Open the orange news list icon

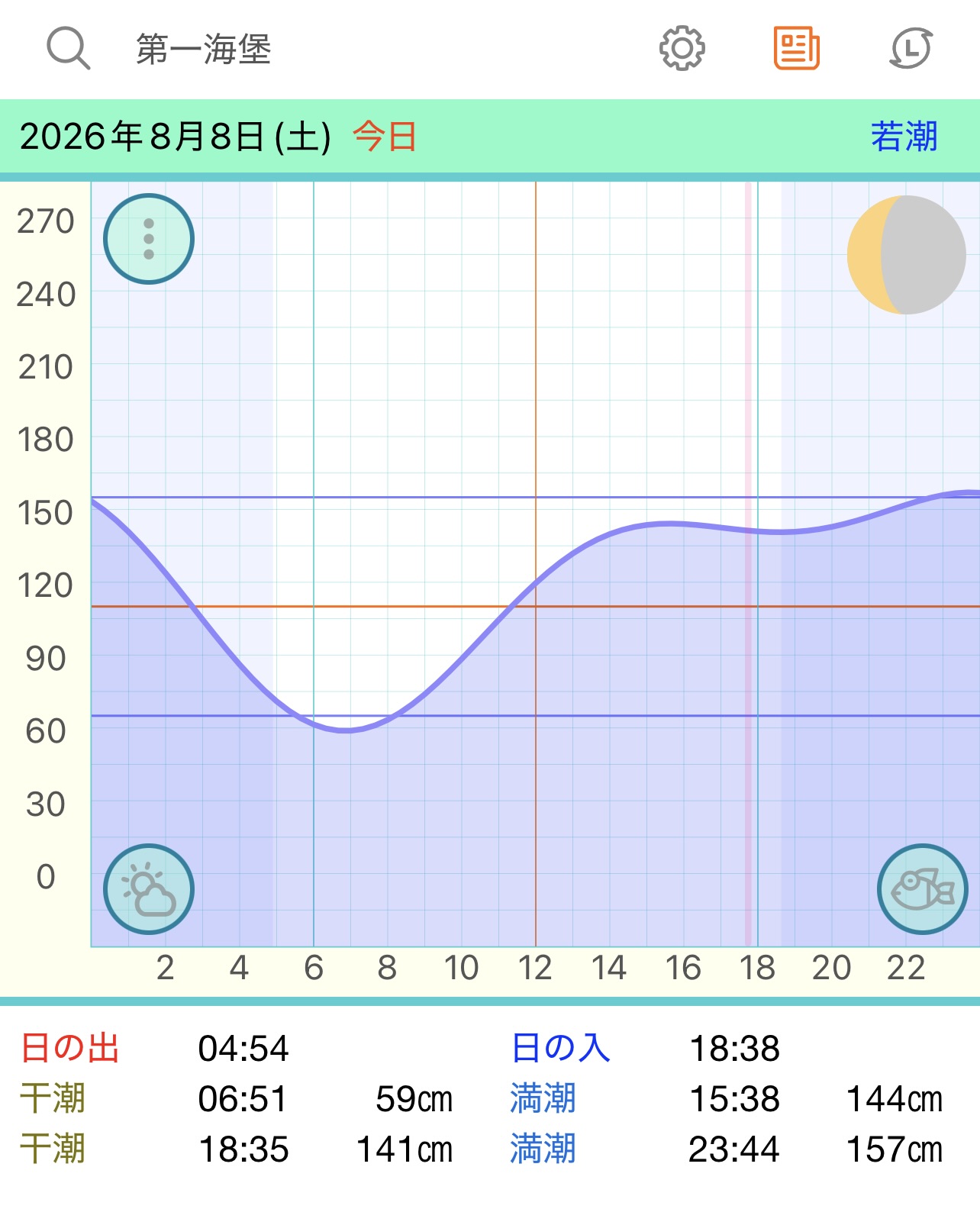[x=796, y=49]
